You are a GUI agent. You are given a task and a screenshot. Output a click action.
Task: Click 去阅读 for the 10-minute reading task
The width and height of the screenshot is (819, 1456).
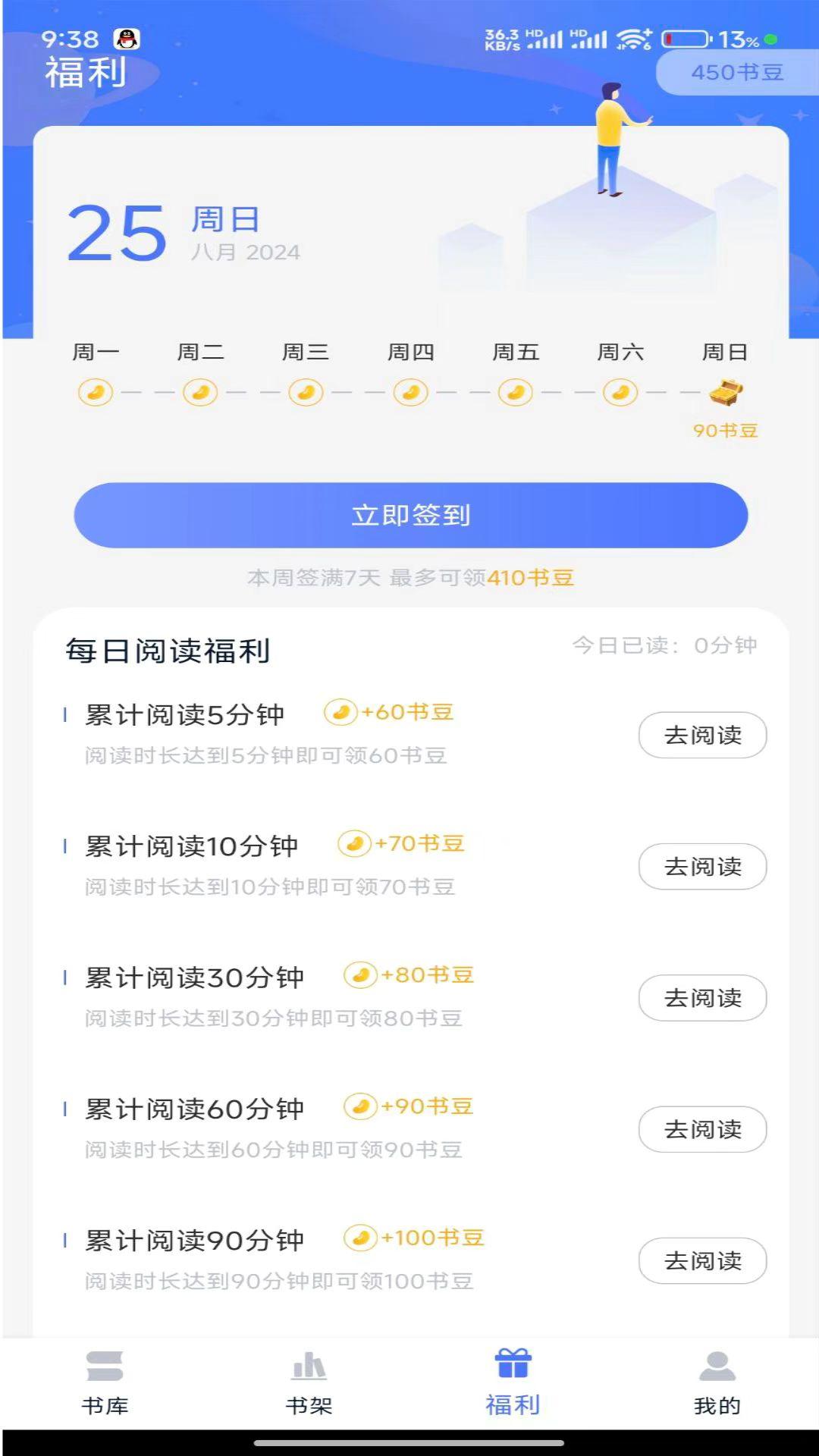click(701, 867)
